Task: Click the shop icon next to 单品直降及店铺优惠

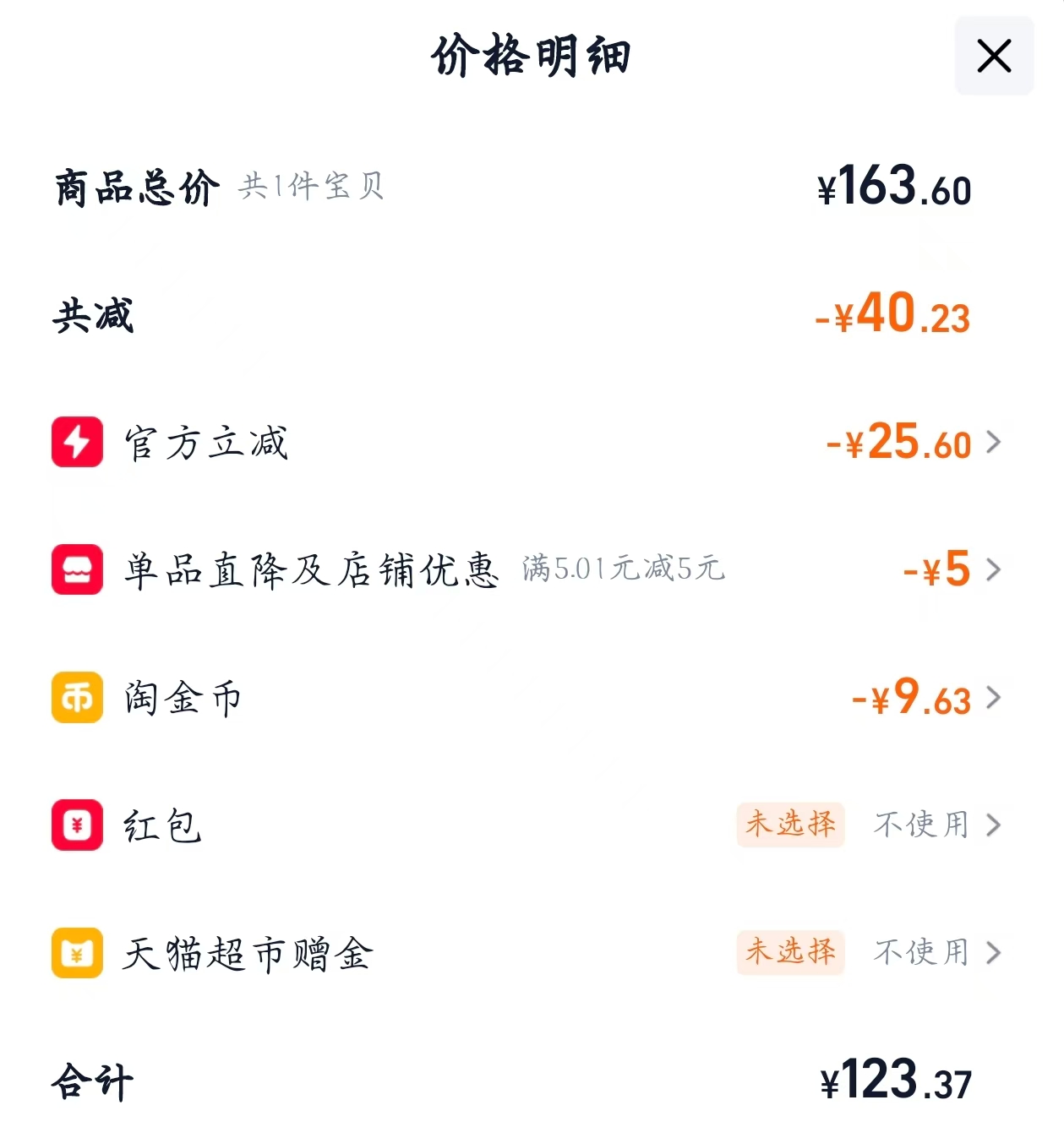Action: [x=77, y=570]
